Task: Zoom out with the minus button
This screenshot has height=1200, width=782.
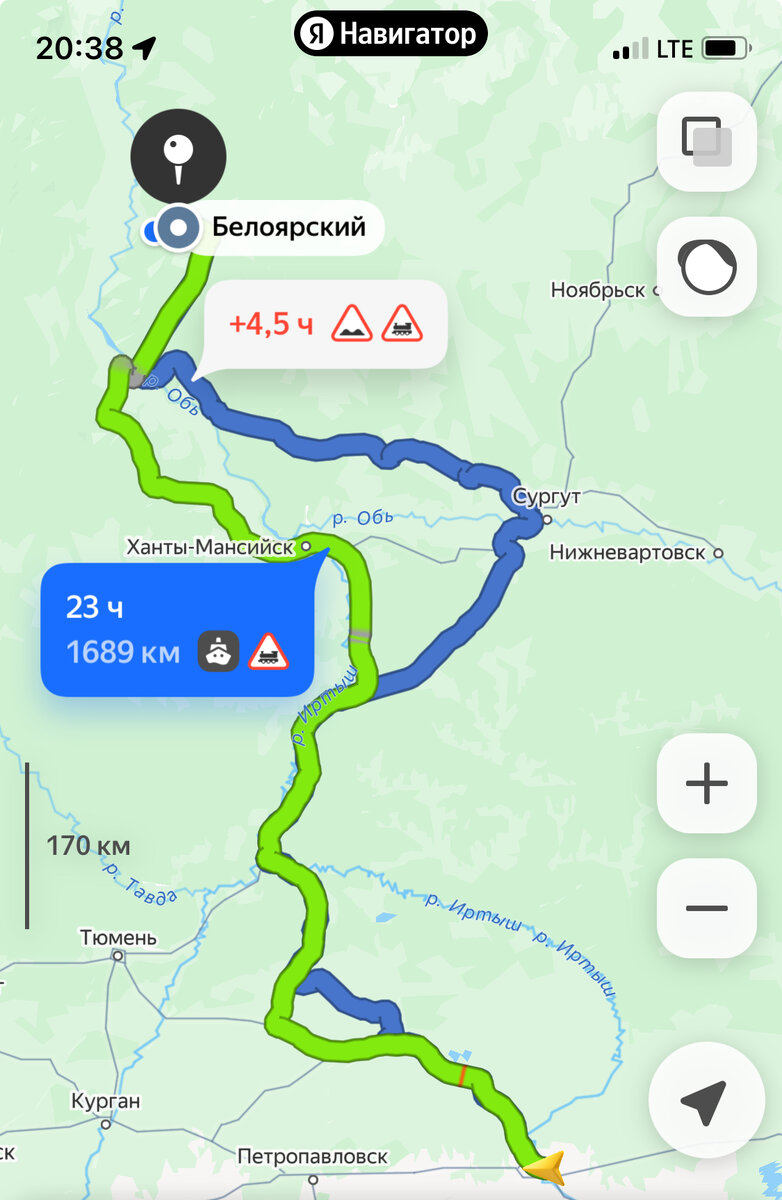Action: [x=706, y=908]
